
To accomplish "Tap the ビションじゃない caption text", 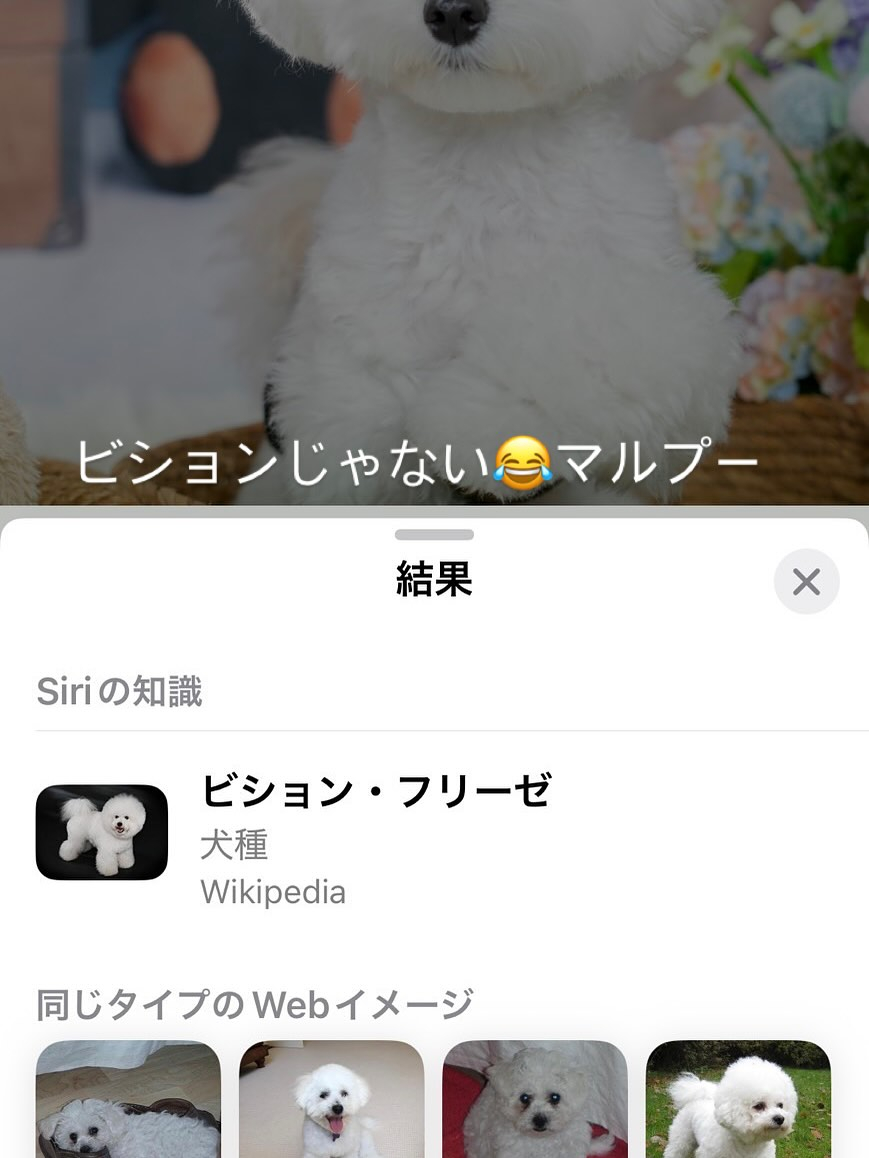I will [x=270, y=462].
